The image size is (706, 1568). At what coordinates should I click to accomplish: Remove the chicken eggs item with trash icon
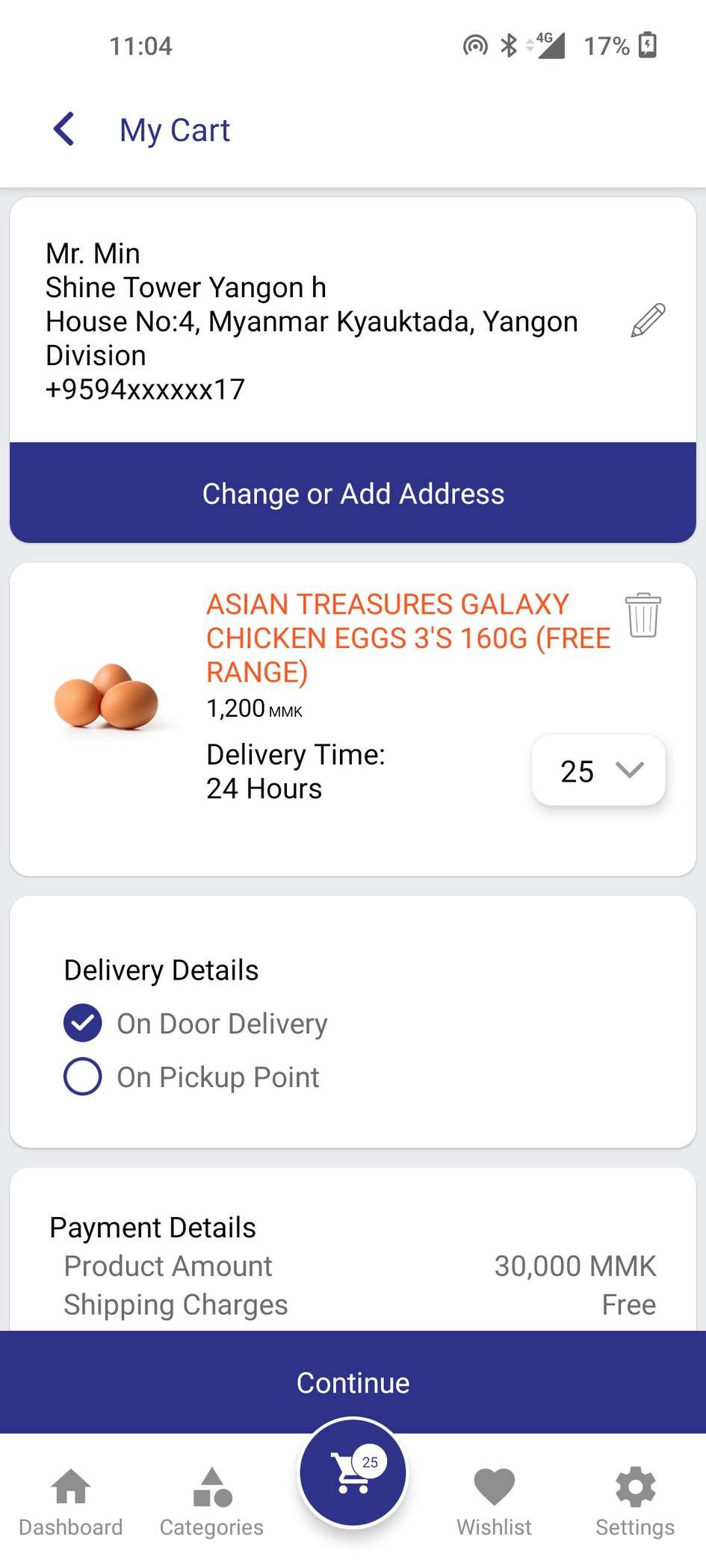pos(642,615)
